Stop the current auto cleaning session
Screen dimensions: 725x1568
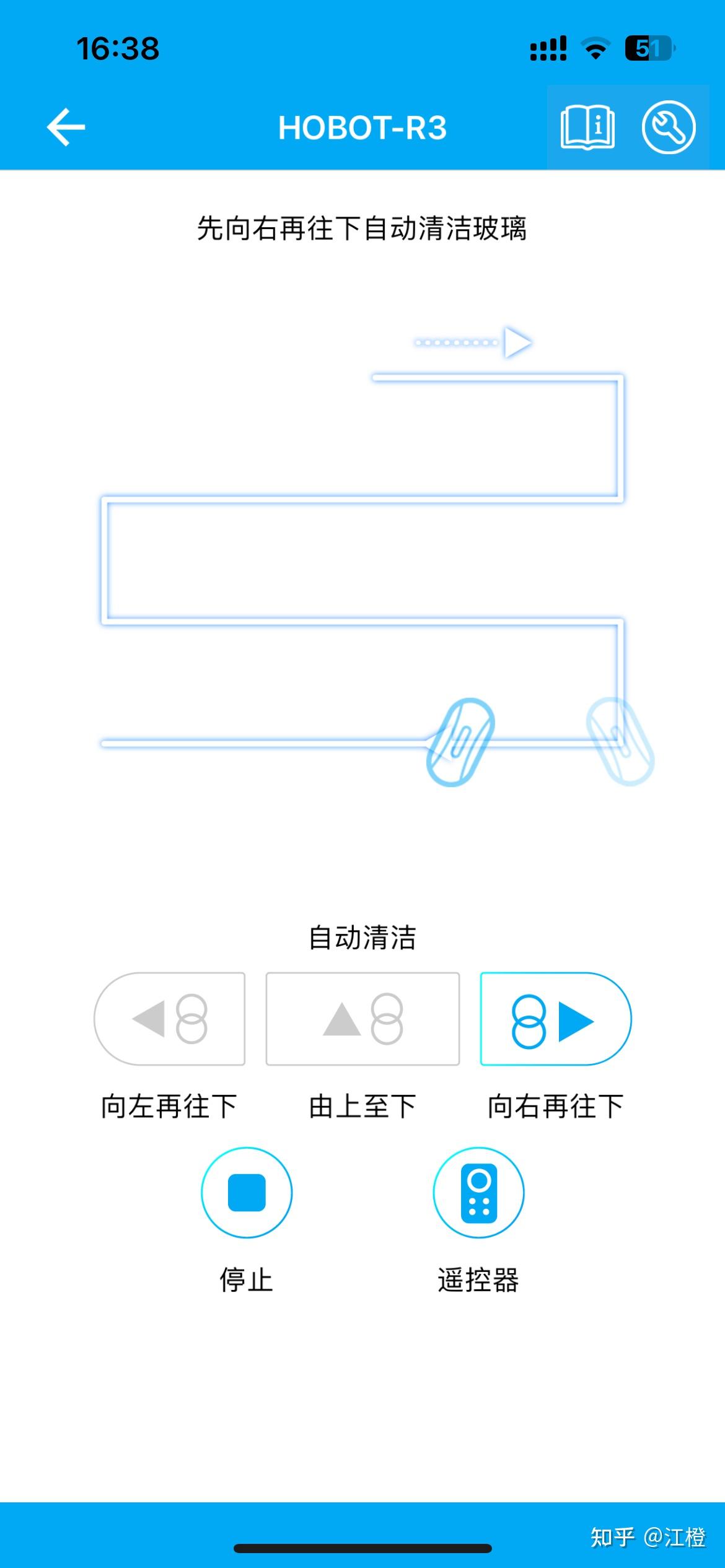[x=245, y=1192]
